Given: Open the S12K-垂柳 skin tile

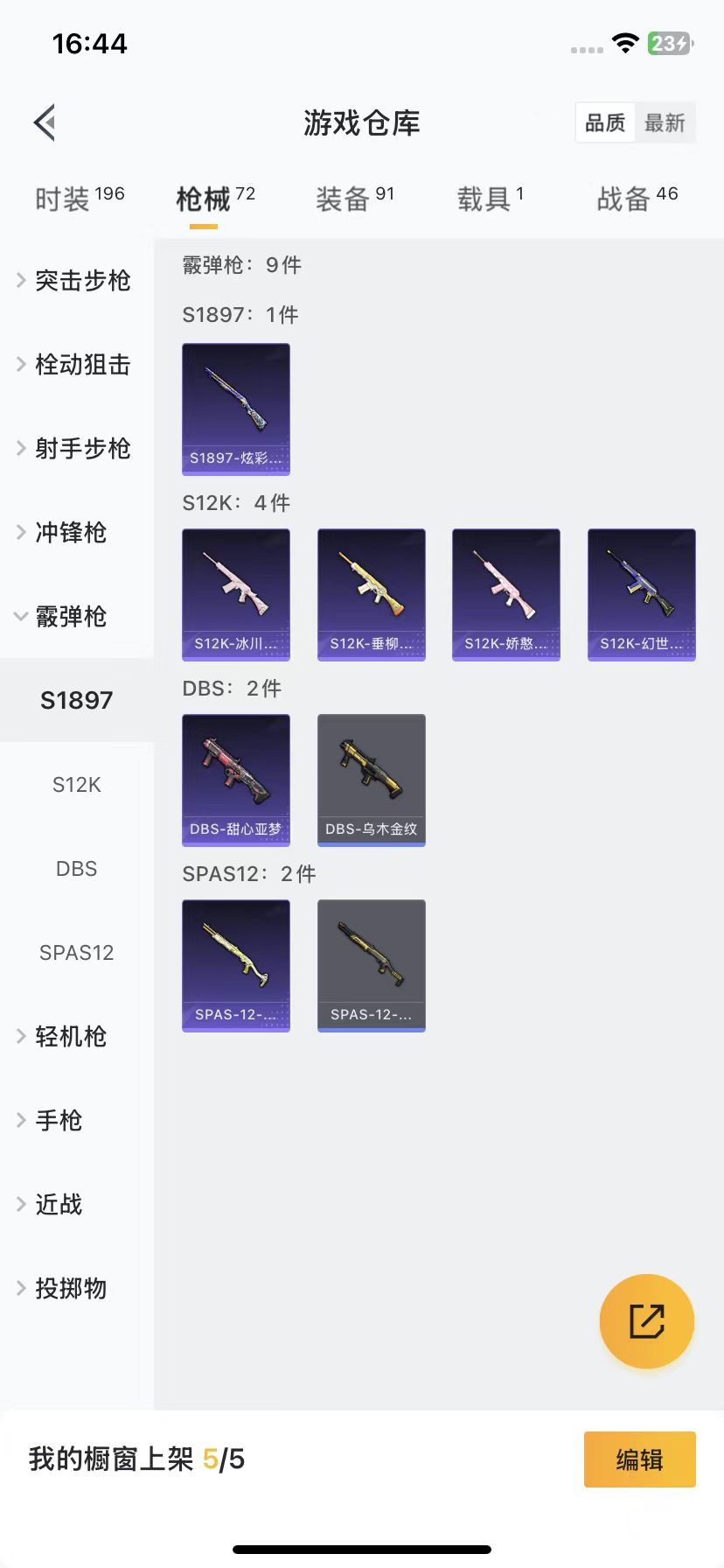Looking at the screenshot, I should coord(371,594).
